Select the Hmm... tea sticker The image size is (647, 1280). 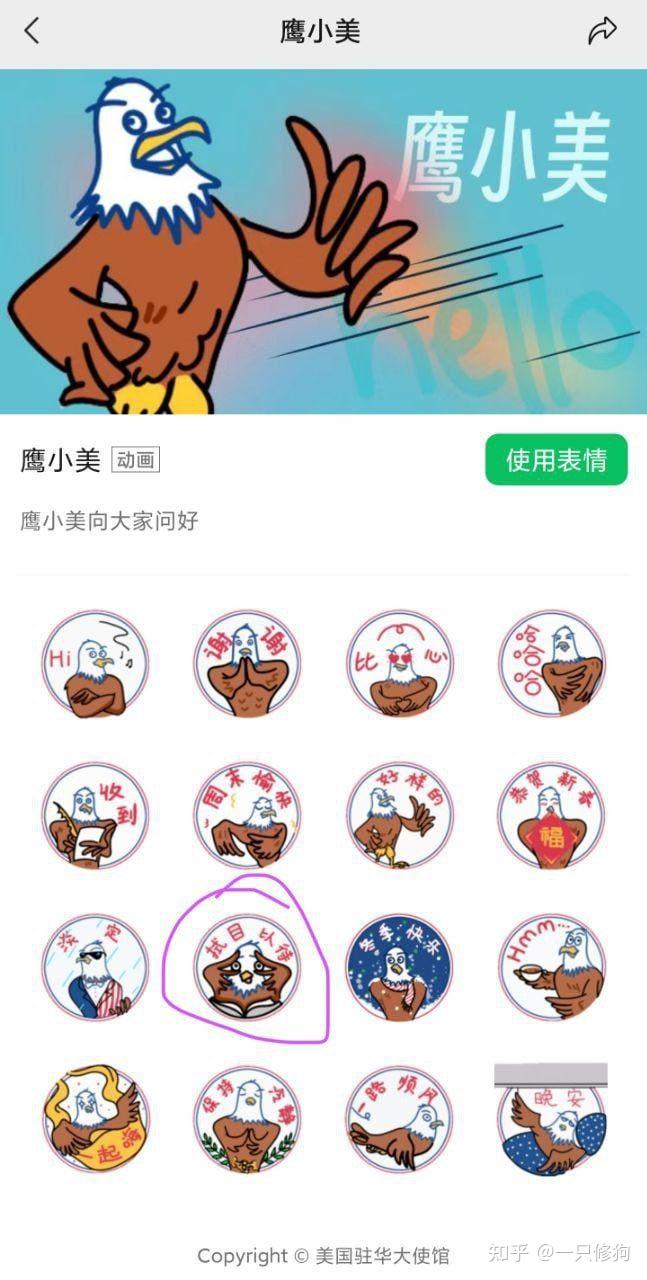[552, 967]
